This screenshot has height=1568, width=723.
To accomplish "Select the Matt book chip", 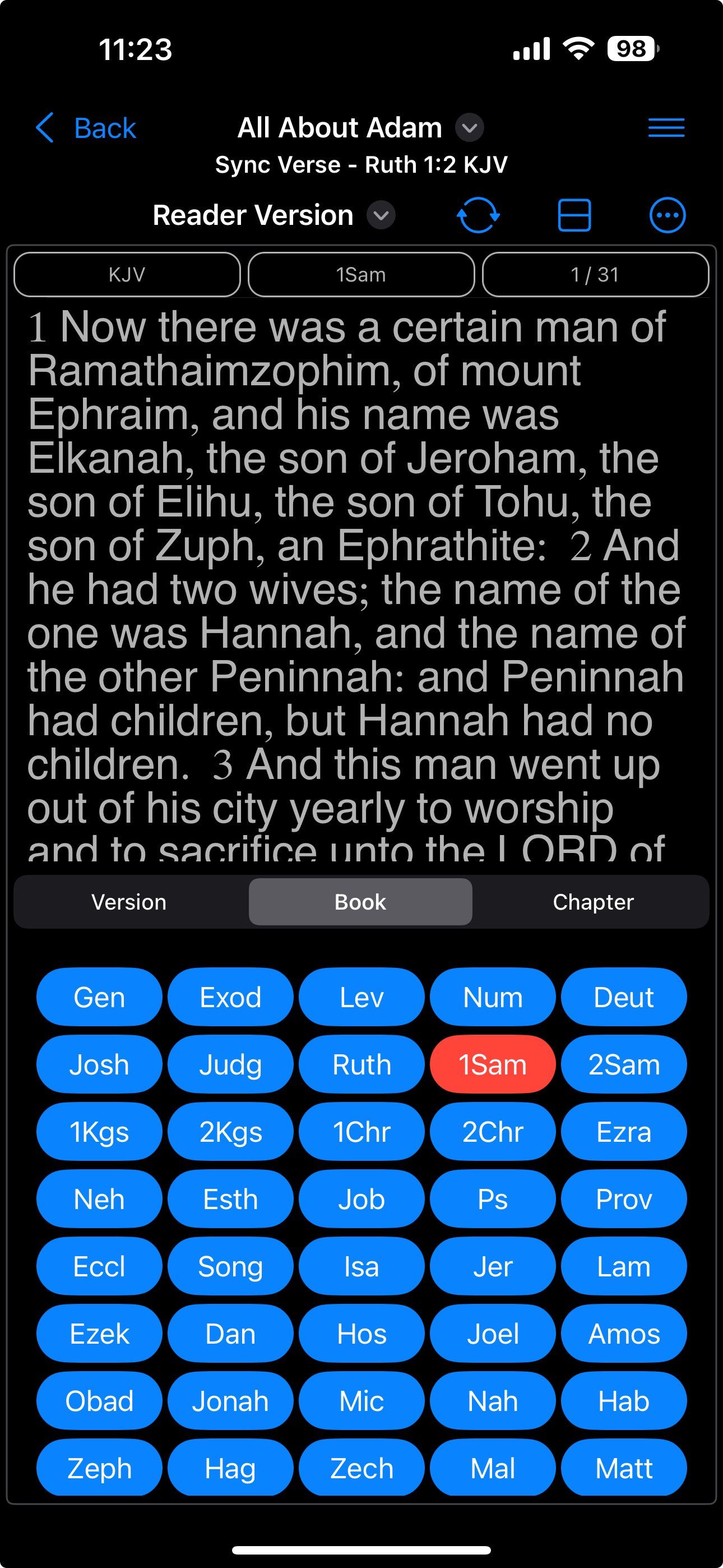I will 624,1468.
